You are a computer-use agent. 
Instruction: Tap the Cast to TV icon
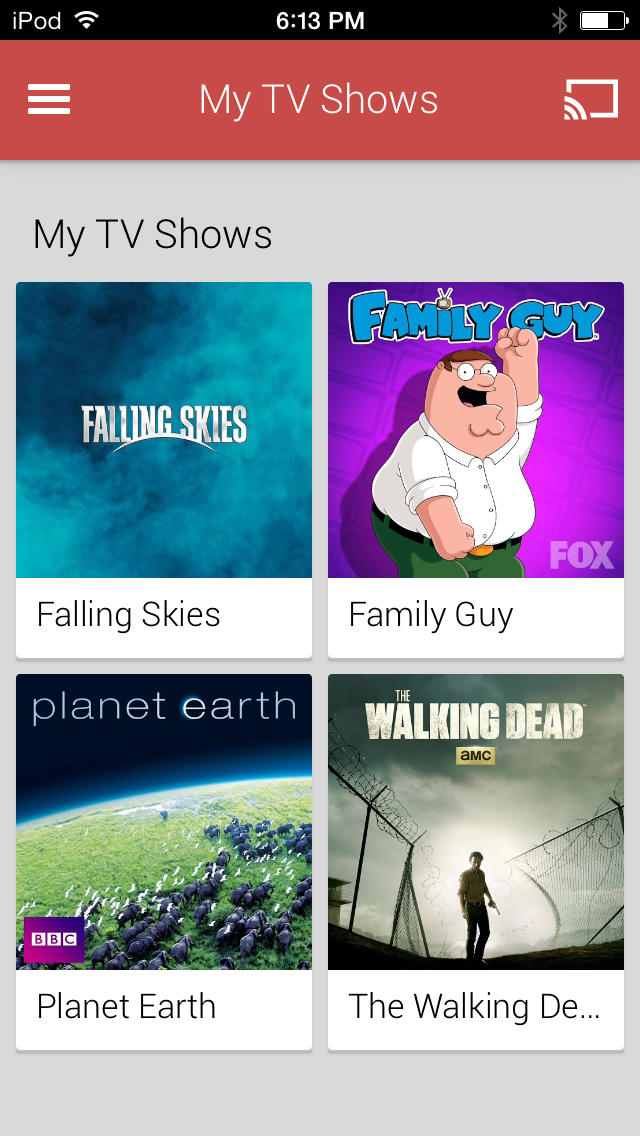pos(590,99)
